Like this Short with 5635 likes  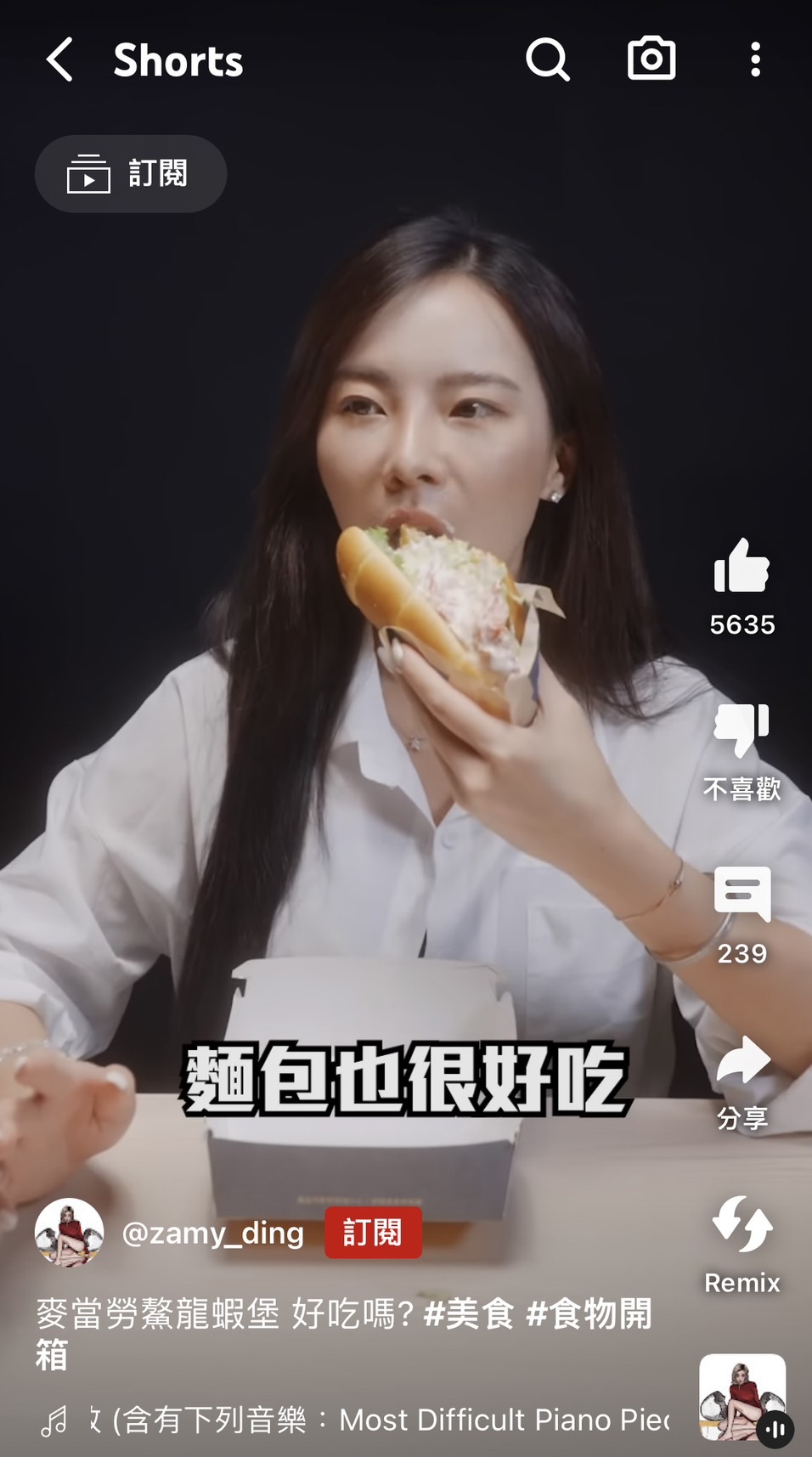[742, 568]
